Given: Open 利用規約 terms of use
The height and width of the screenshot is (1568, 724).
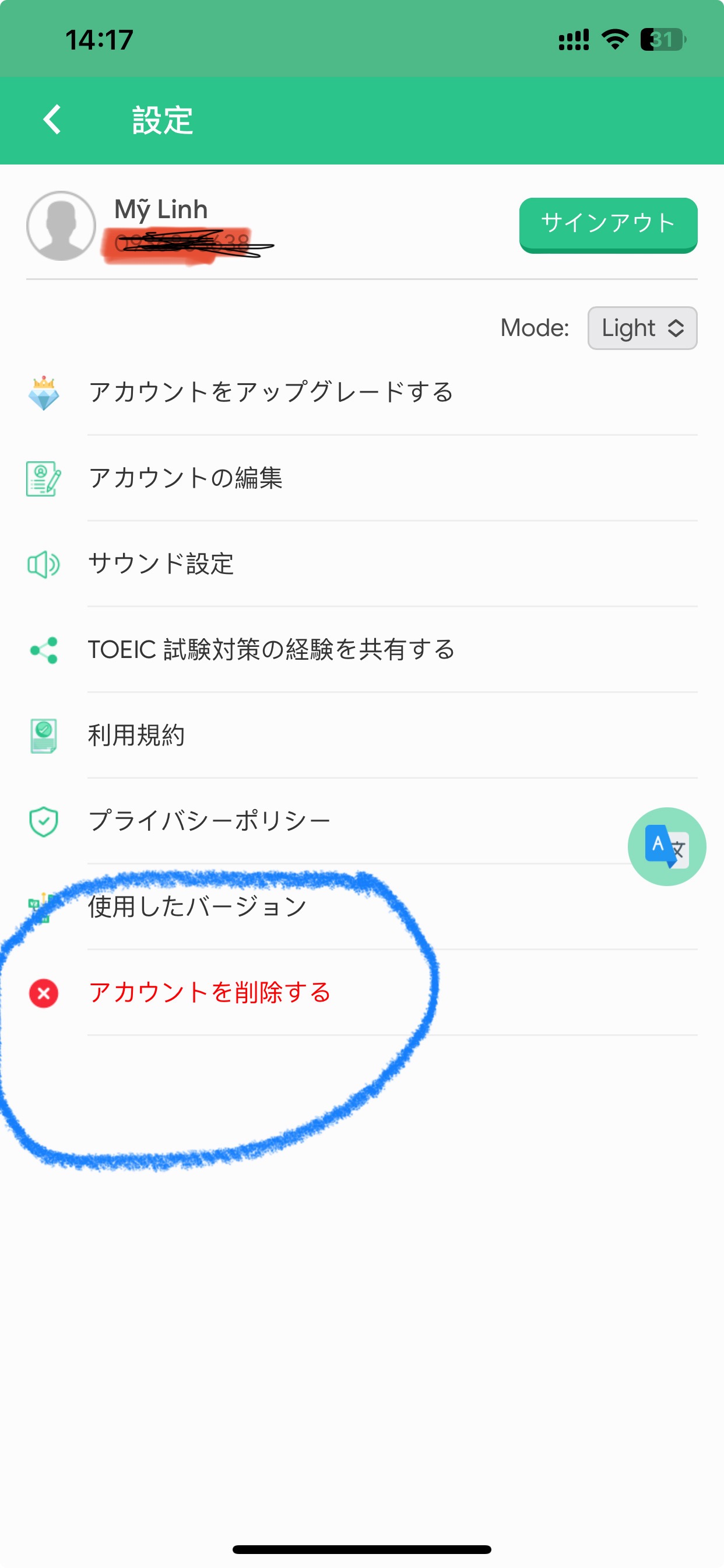Looking at the screenshot, I should click(362, 736).
